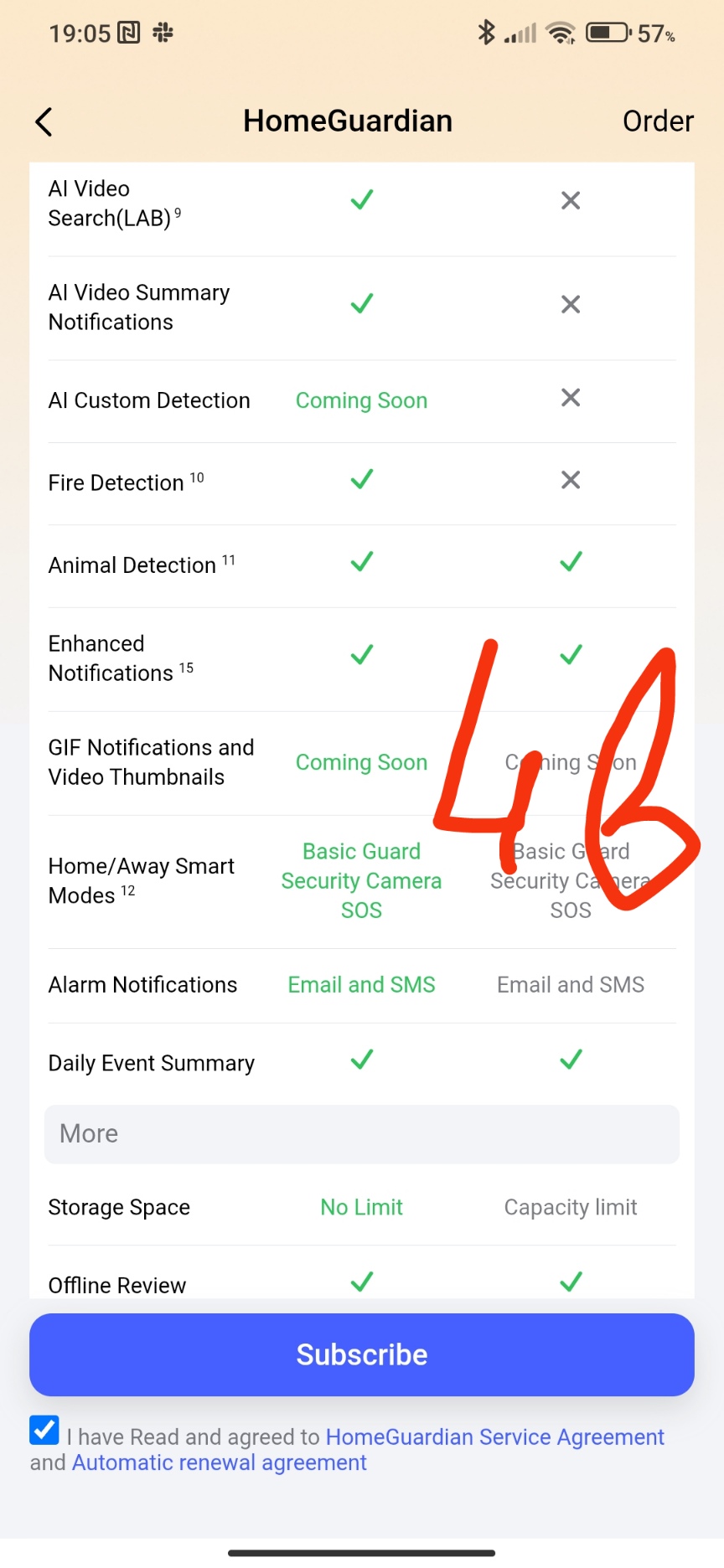Image resolution: width=724 pixels, height=1568 pixels.
Task: Open the Order page
Action: pyautogui.click(x=657, y=121)
